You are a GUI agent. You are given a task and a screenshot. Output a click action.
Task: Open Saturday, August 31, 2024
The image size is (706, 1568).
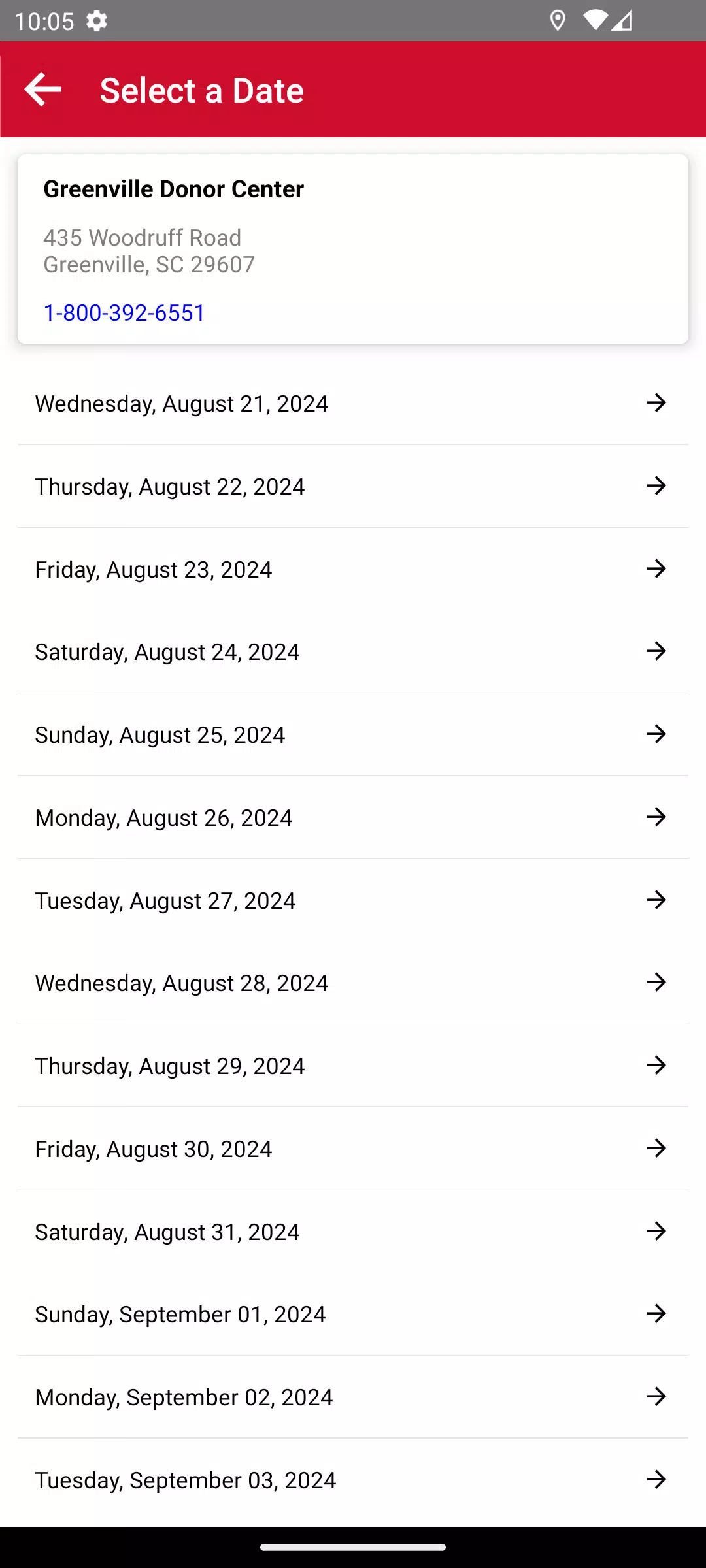tap(353, 1232)
